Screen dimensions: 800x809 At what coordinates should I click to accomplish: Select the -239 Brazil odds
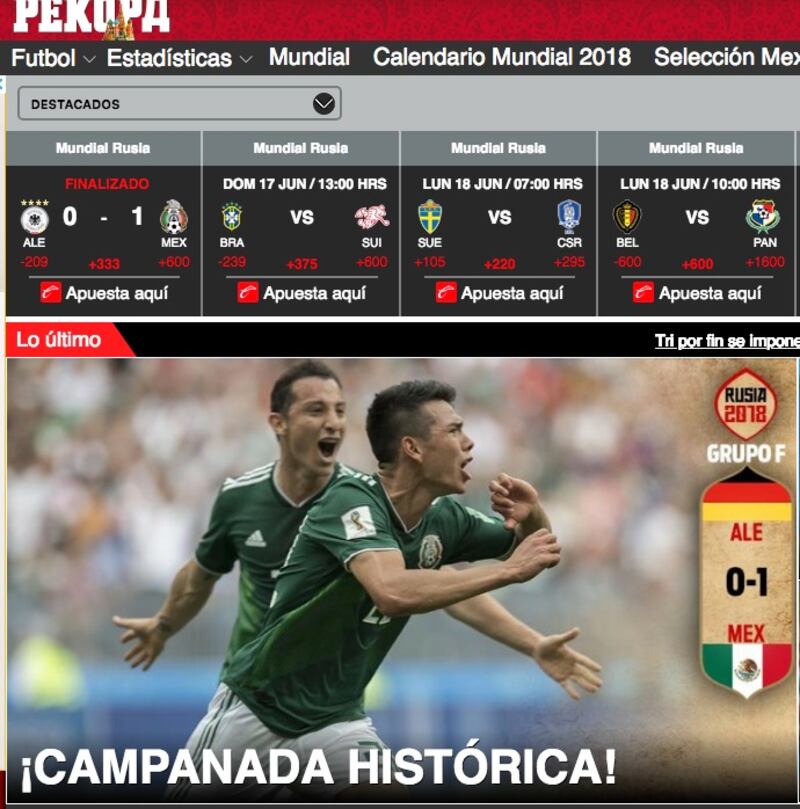pos(232,262)
